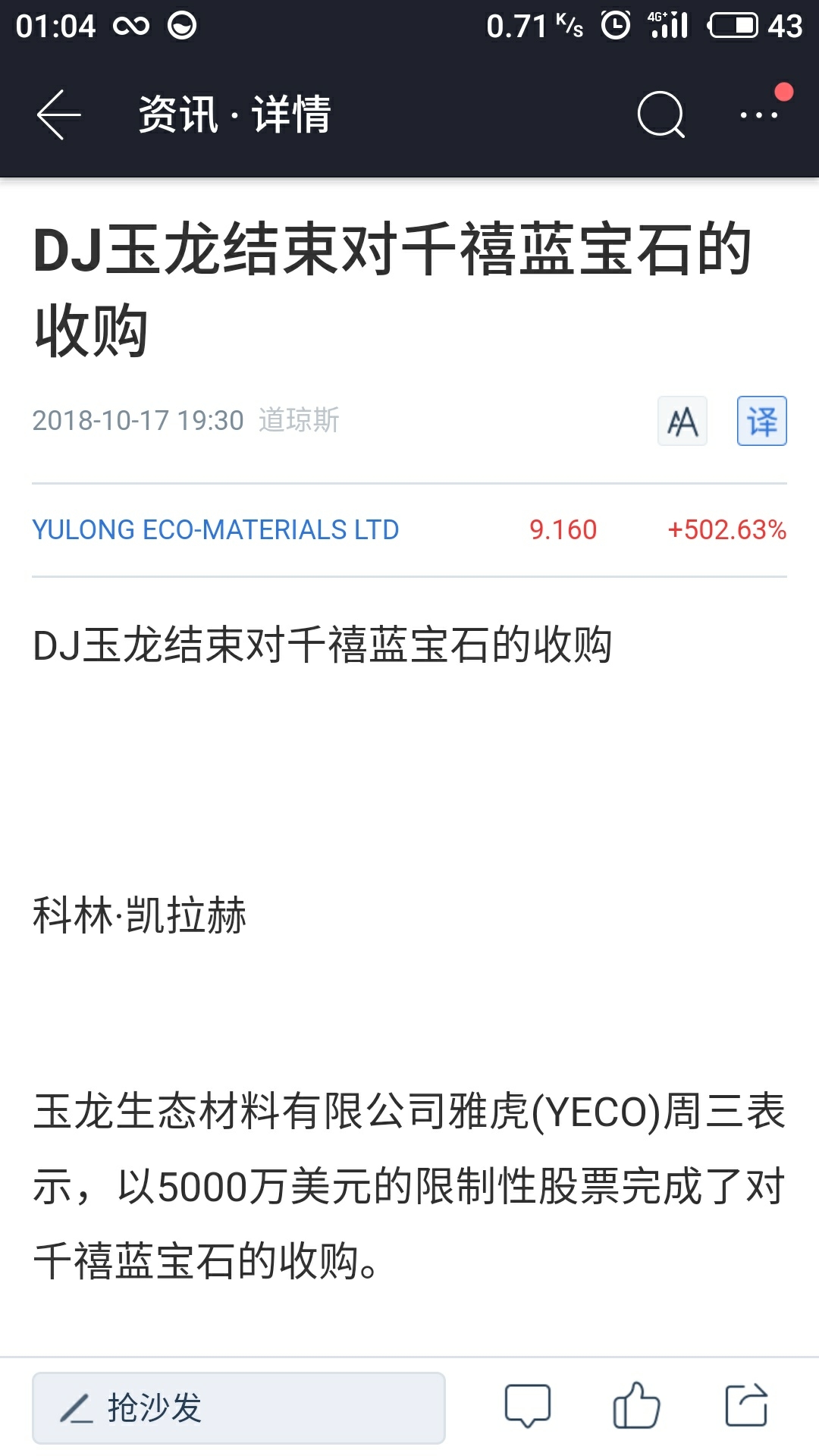Tap the 译 translate button
The image size is (819, 1456).
pyautogui.click(x=762, y=421)
